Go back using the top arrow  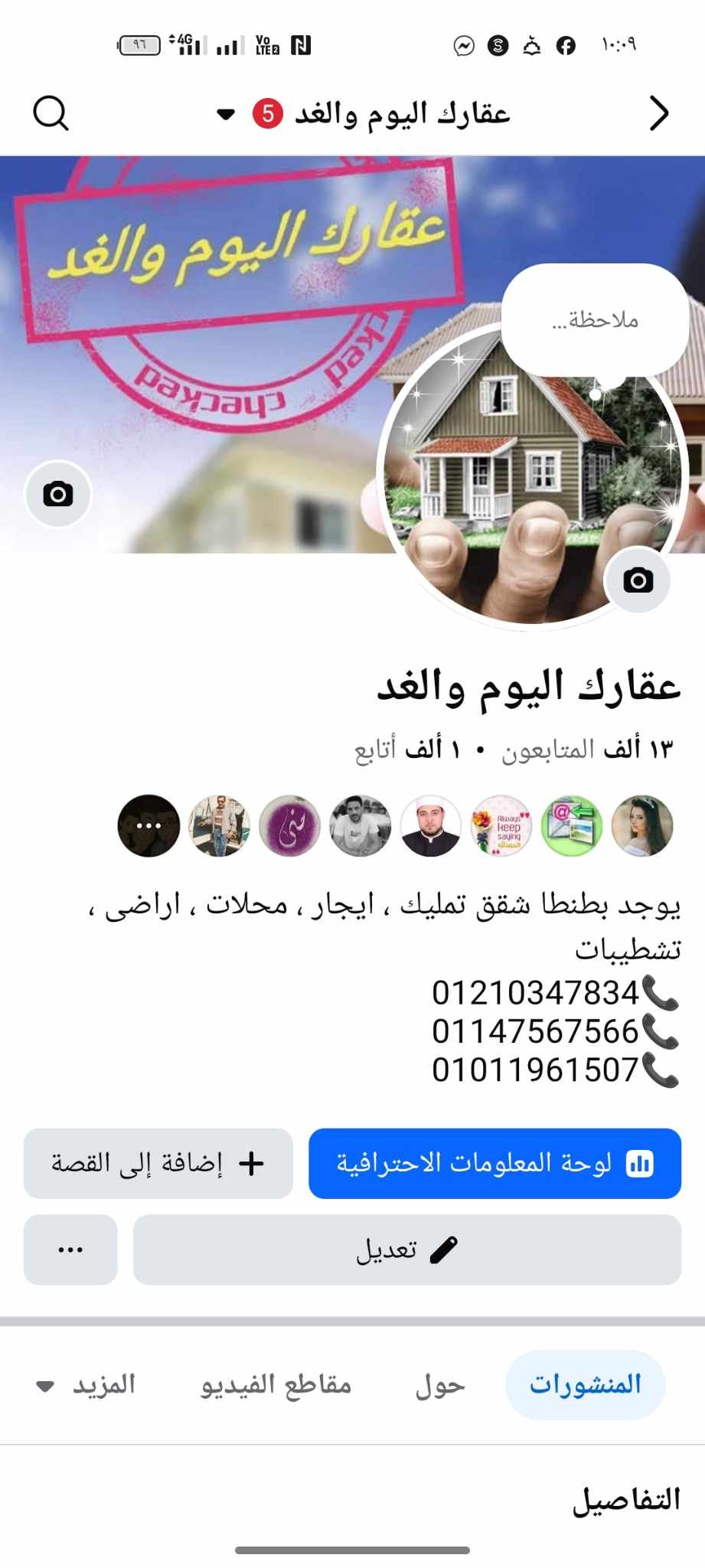[x=658, y=113]
